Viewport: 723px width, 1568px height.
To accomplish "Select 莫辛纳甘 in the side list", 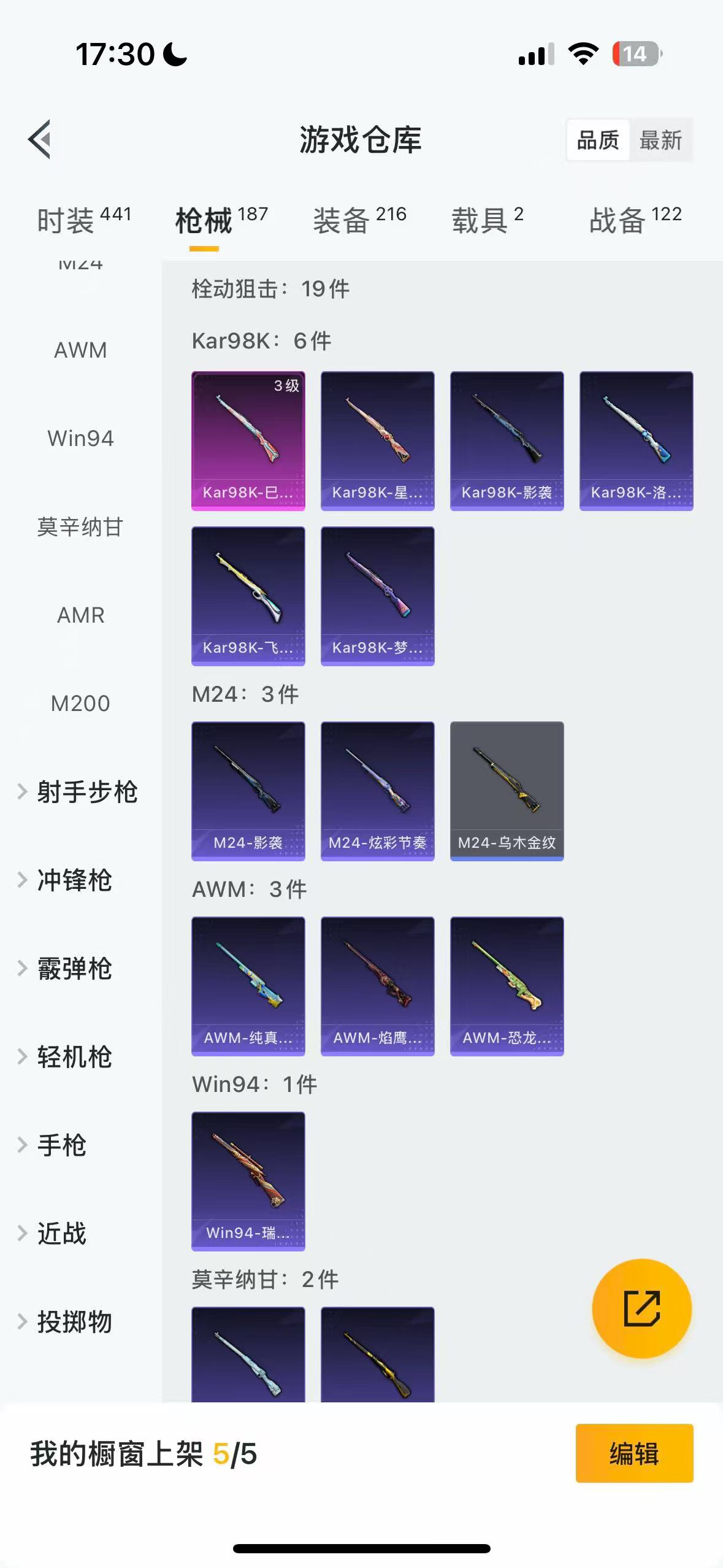I will pyautogui.click(x=80, y=527).
